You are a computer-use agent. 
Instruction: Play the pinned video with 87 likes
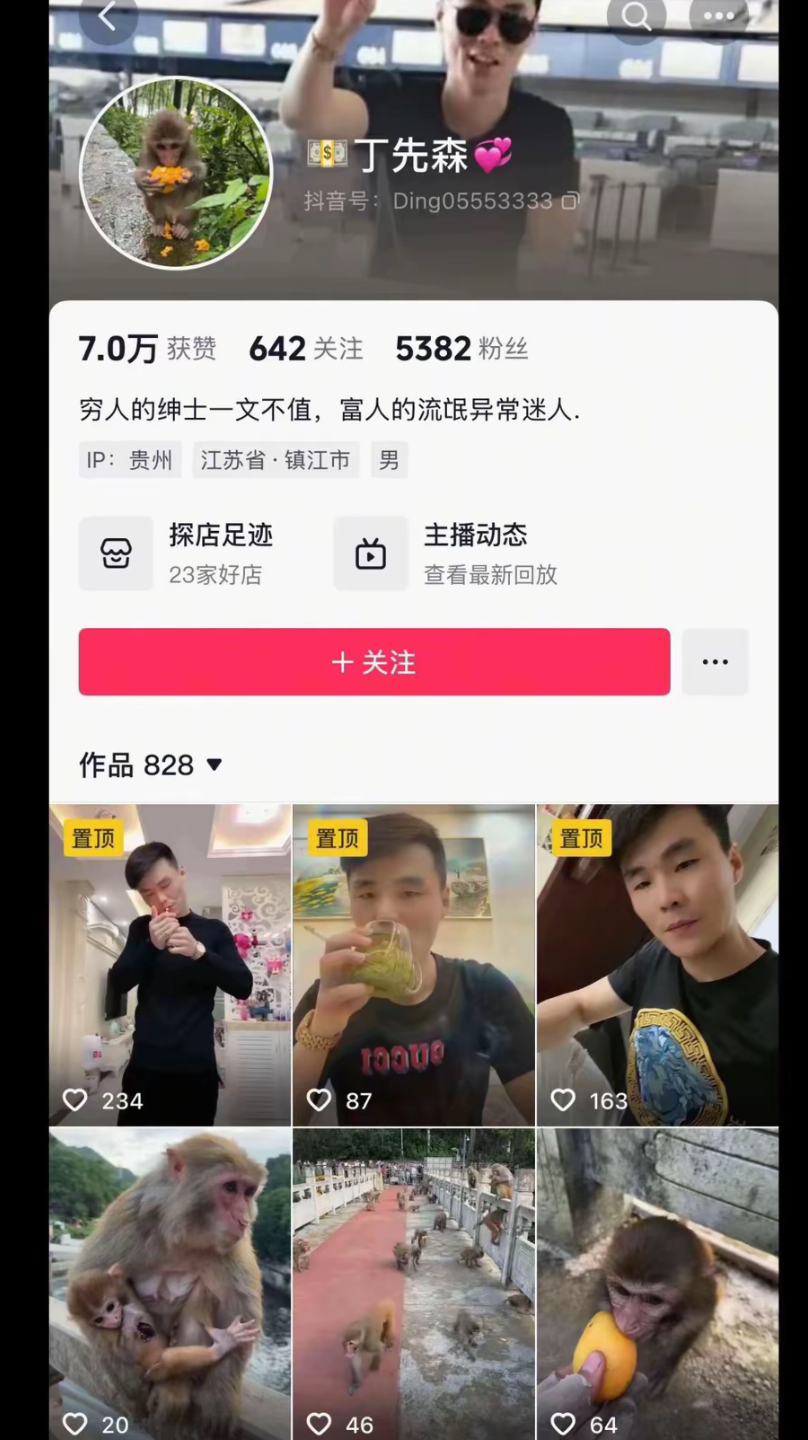click(x=414, y=965)
